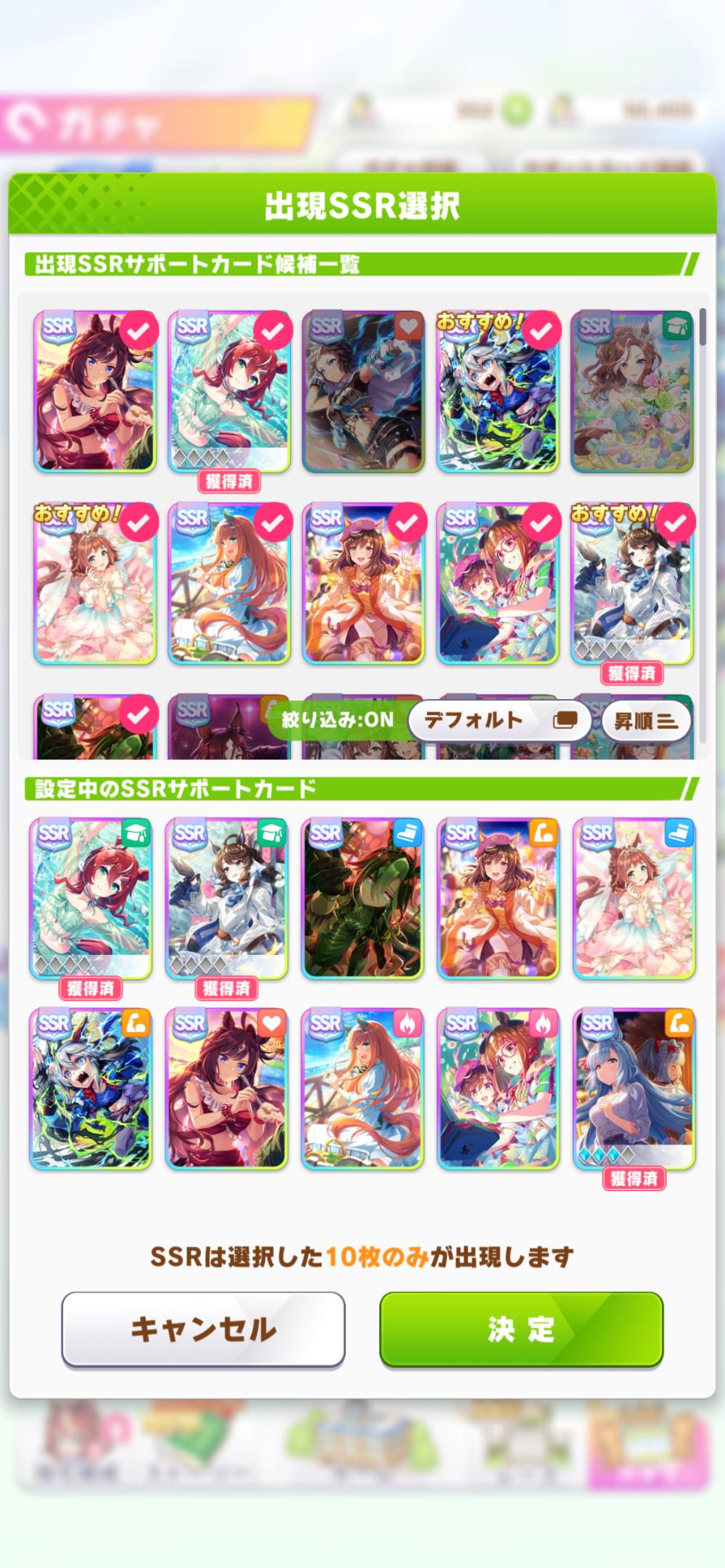Viewport: 725px width, 1568px height.
Task: Deselect the orange-haired seaside candidate card
Action: (229, 583)
